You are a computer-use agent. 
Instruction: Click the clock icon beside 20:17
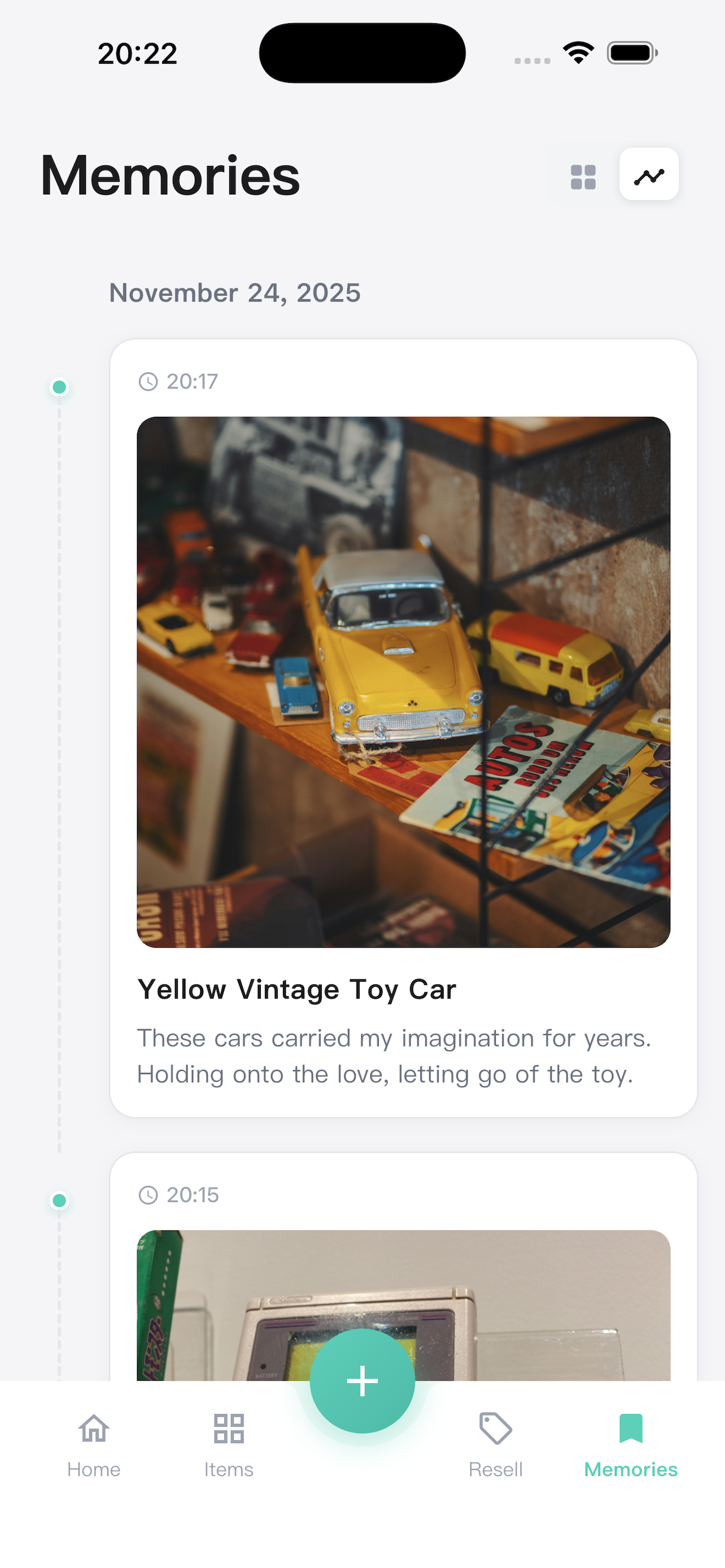pos(149,382)
